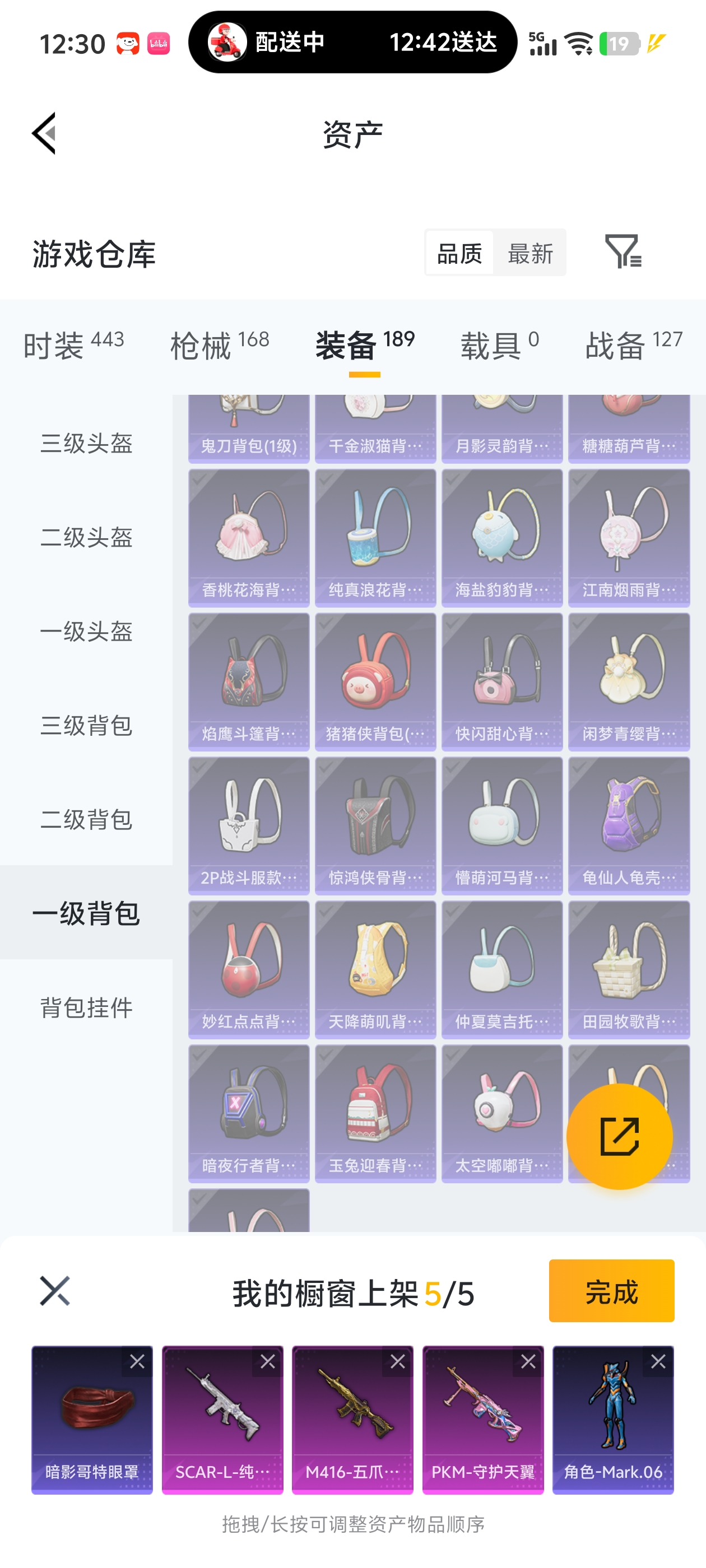The width and height of the screenshot is (706, 1568).
Task: Show the 背包挂件 category
Action: 86,1007
